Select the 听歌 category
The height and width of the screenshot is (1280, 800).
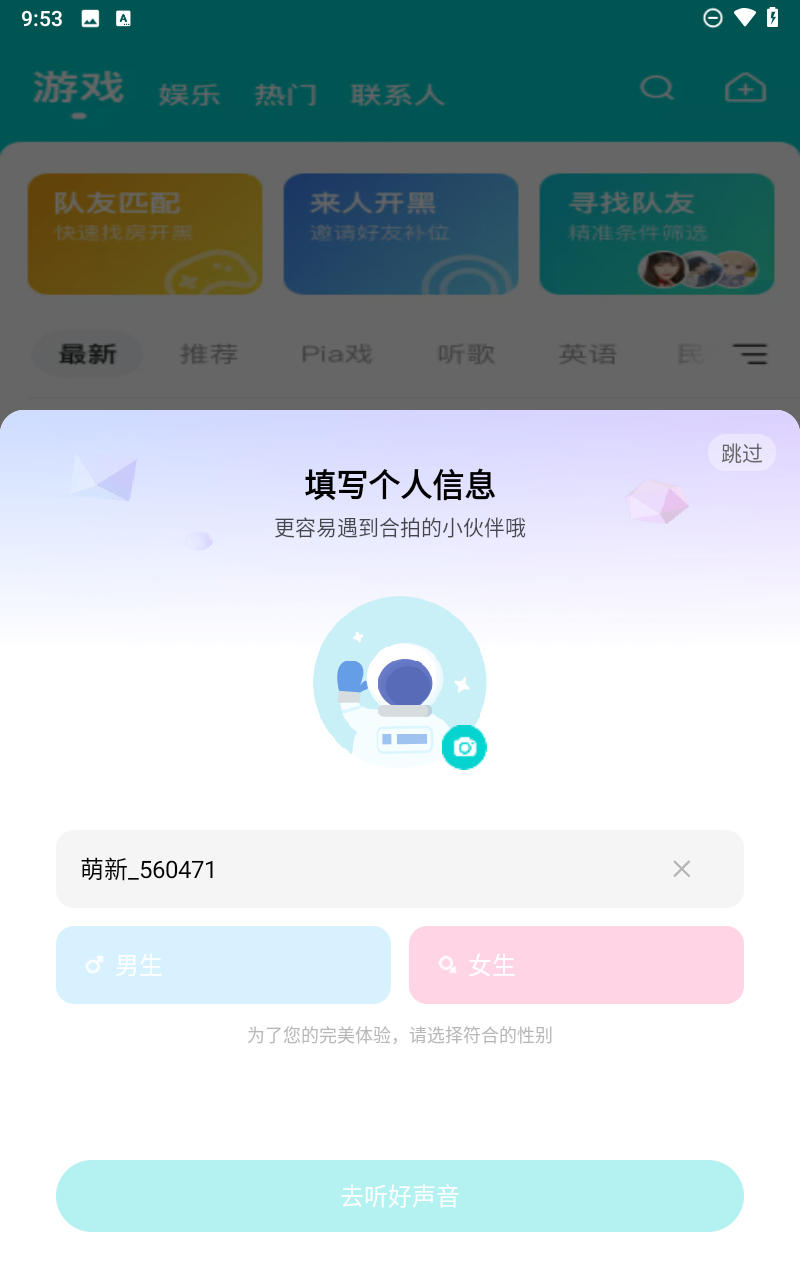tap(464, 354)
